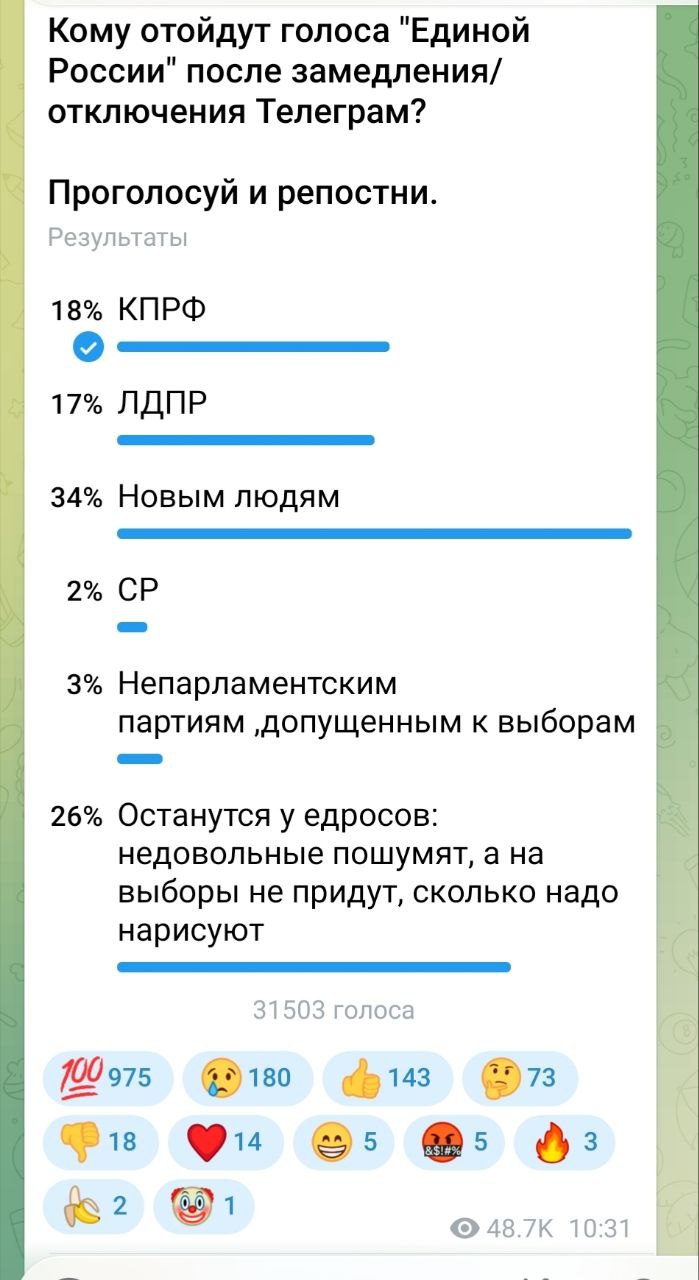Add a thumbs up reaction
The width and height of the screenshot is (699, 1280).
tap(387, 1077)
